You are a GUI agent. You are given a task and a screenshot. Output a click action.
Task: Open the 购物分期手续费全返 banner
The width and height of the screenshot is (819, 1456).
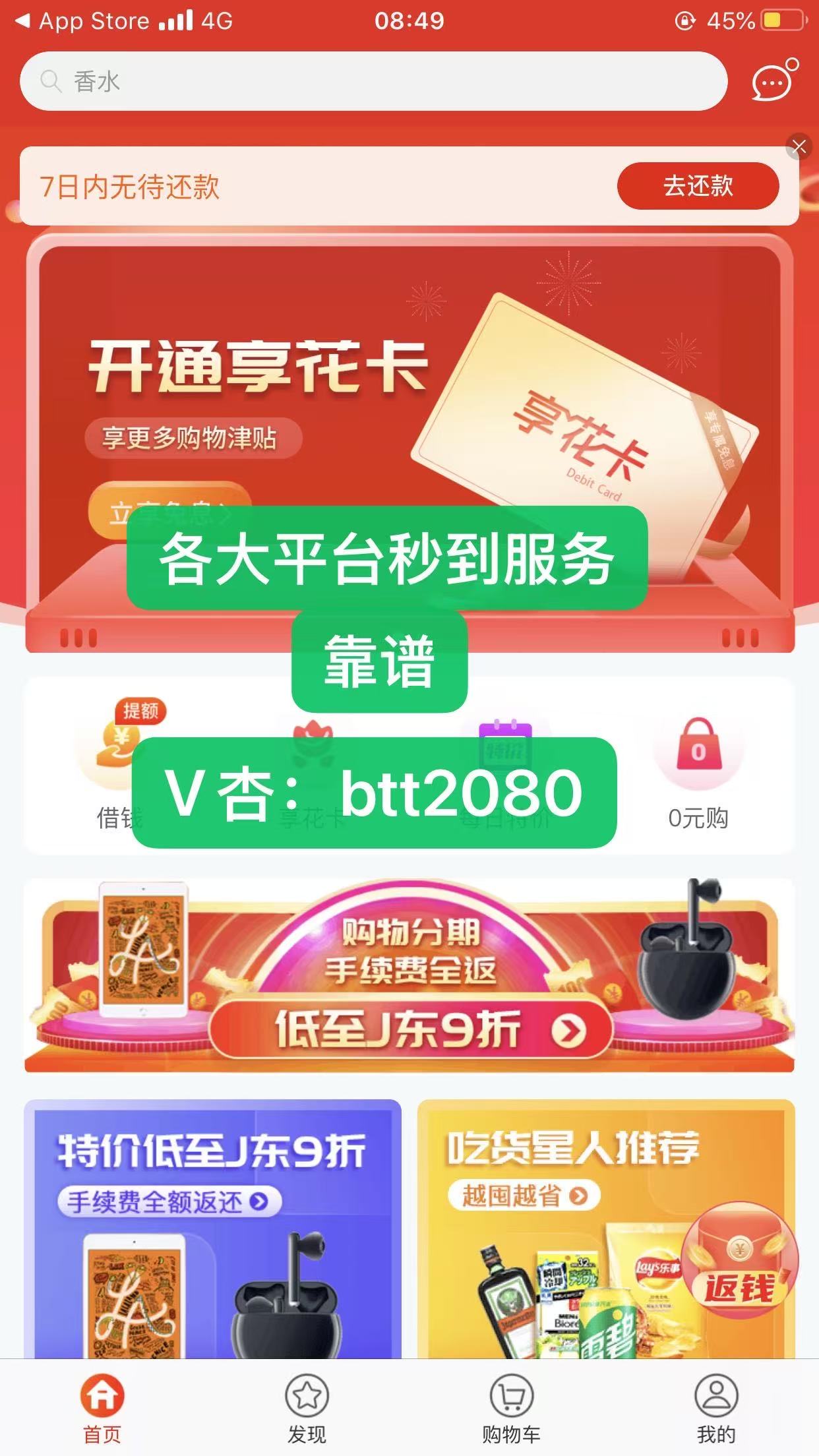point(409,975)
